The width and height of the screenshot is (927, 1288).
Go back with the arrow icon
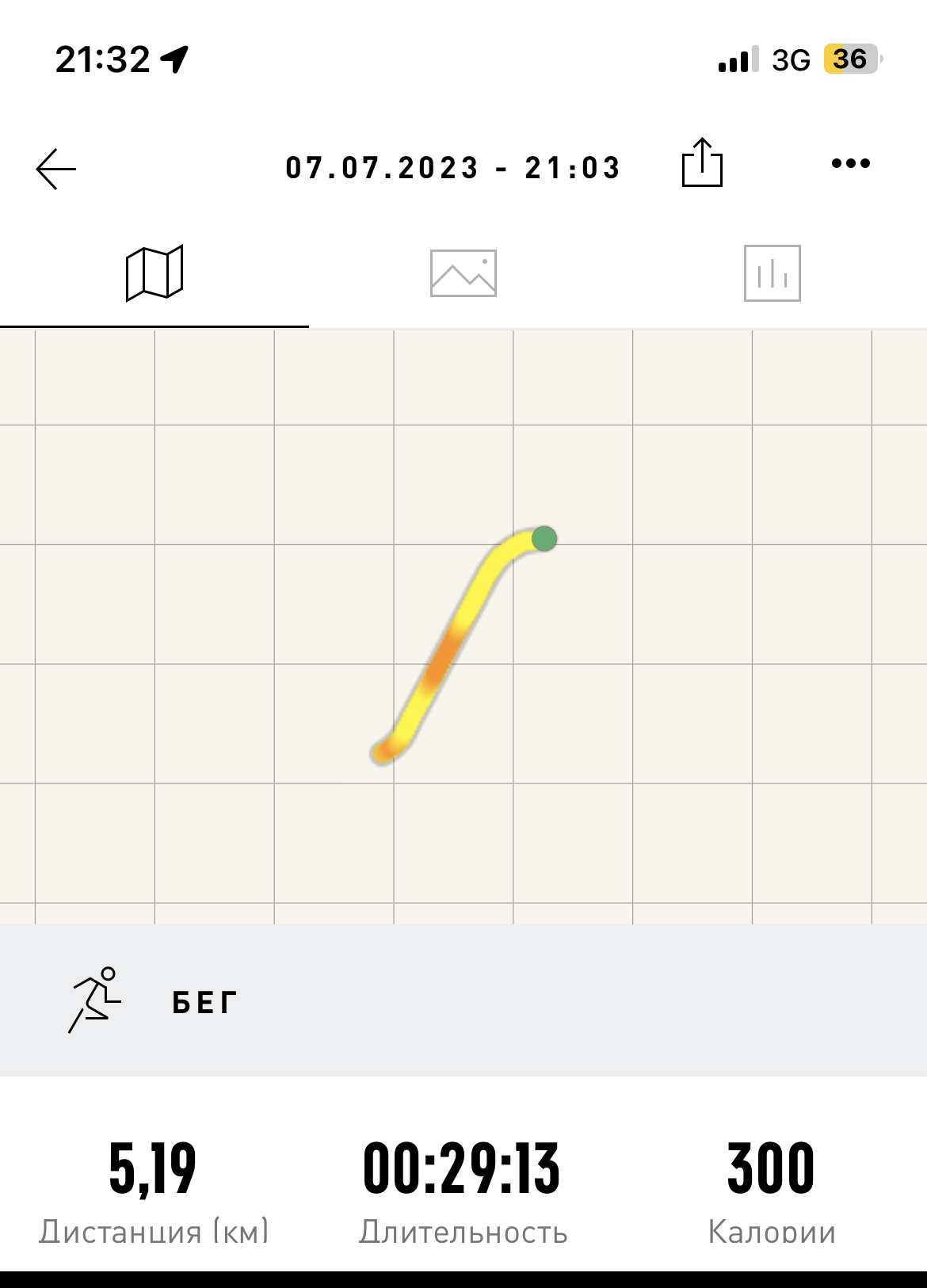pyautogui.click(x=56, y=169)
